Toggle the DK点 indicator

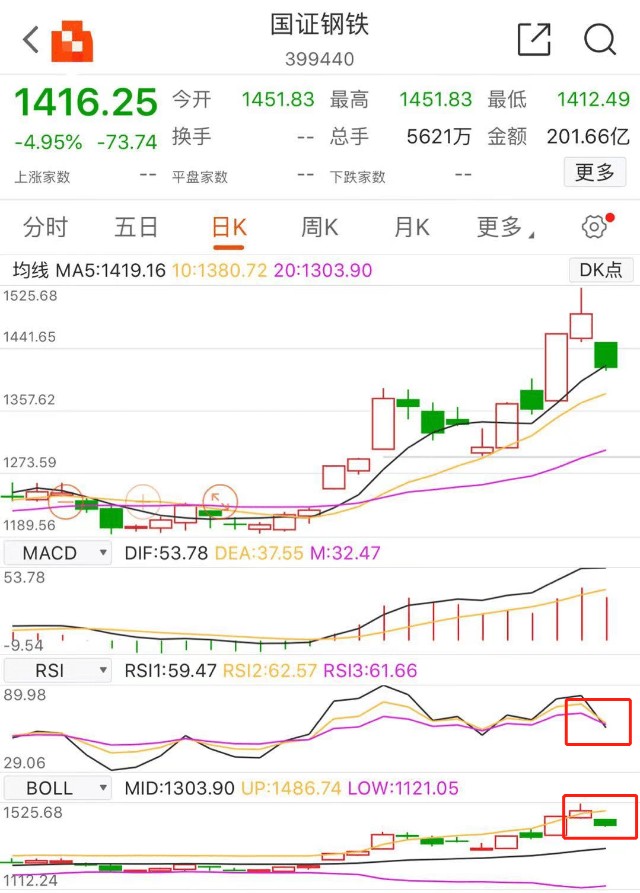(x=600, y=270)
